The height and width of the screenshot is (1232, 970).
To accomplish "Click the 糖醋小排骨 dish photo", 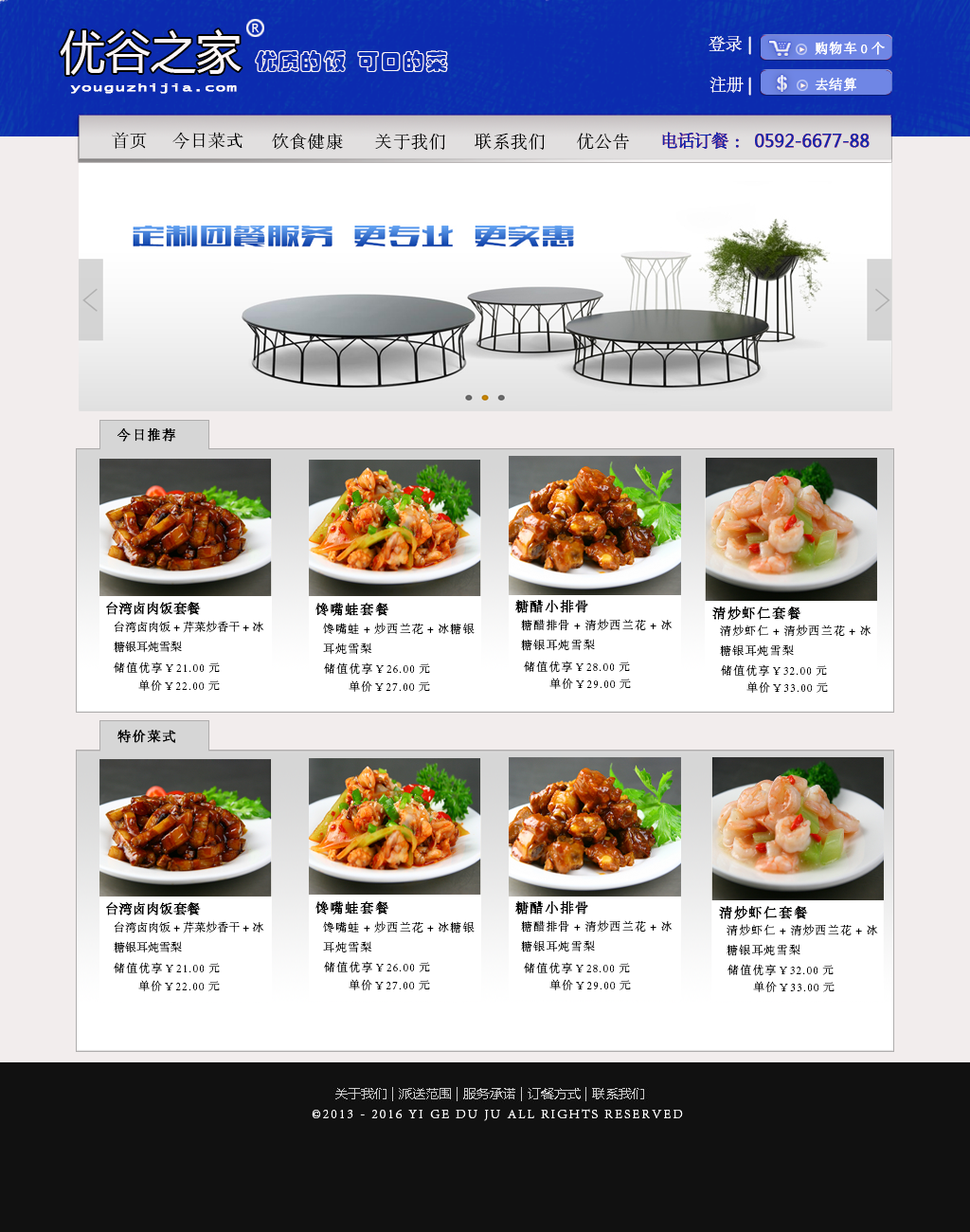I will coord(595,525).
